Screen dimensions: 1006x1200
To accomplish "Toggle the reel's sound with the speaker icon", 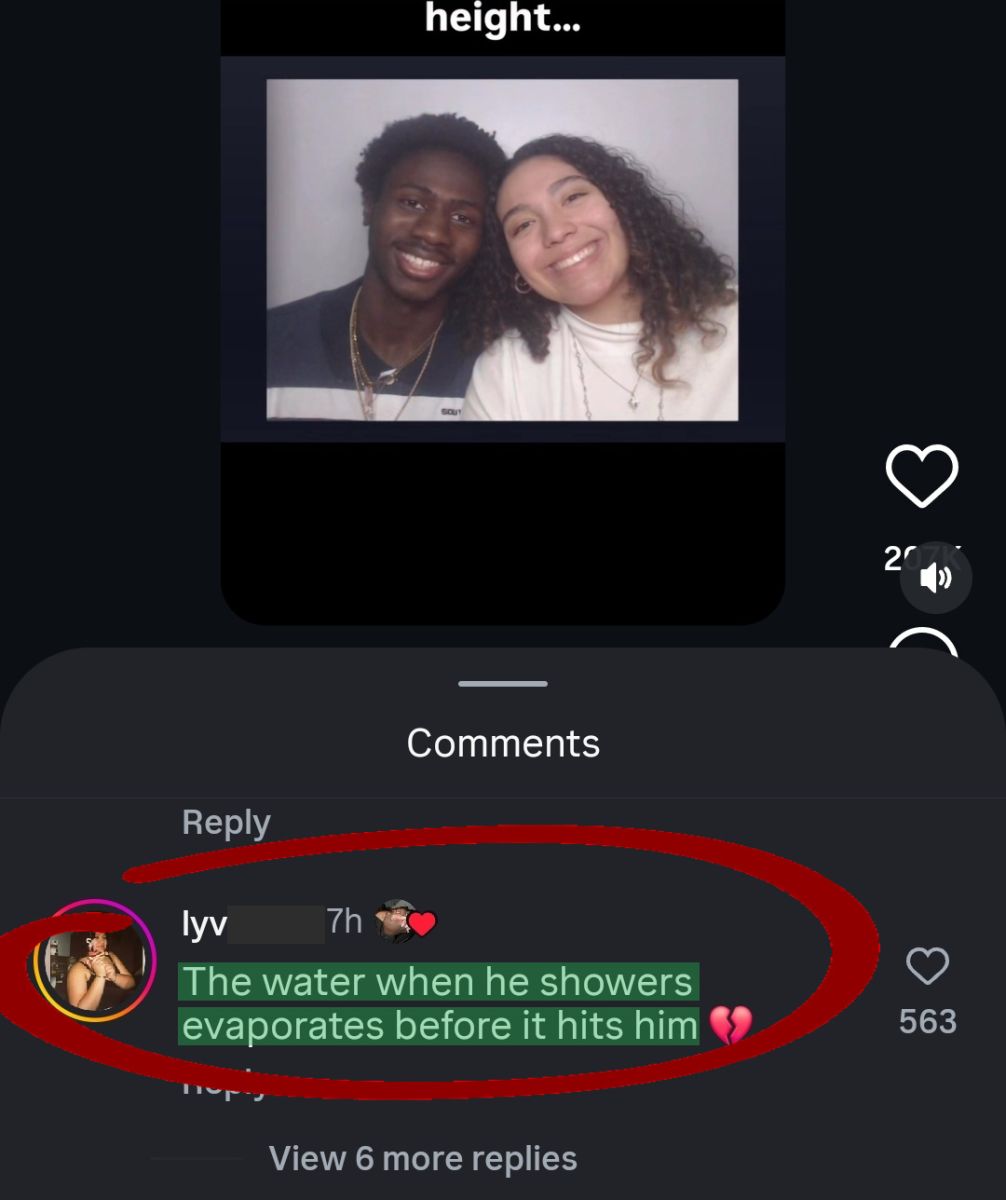I will point(935,578).
